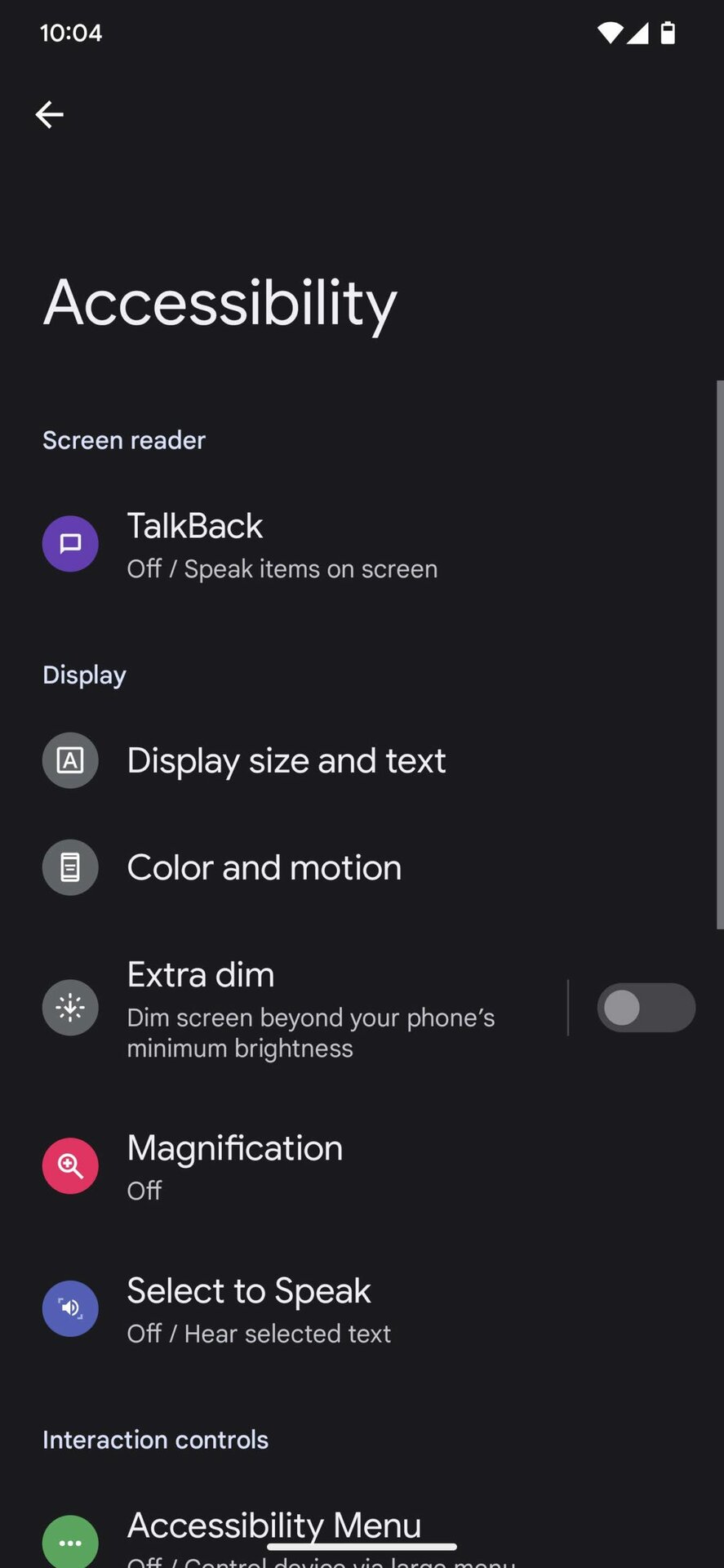Viewport: 724px width, 1568px height.
Task: Toggle the Extra dim switch on
Action: point(645,1008)
